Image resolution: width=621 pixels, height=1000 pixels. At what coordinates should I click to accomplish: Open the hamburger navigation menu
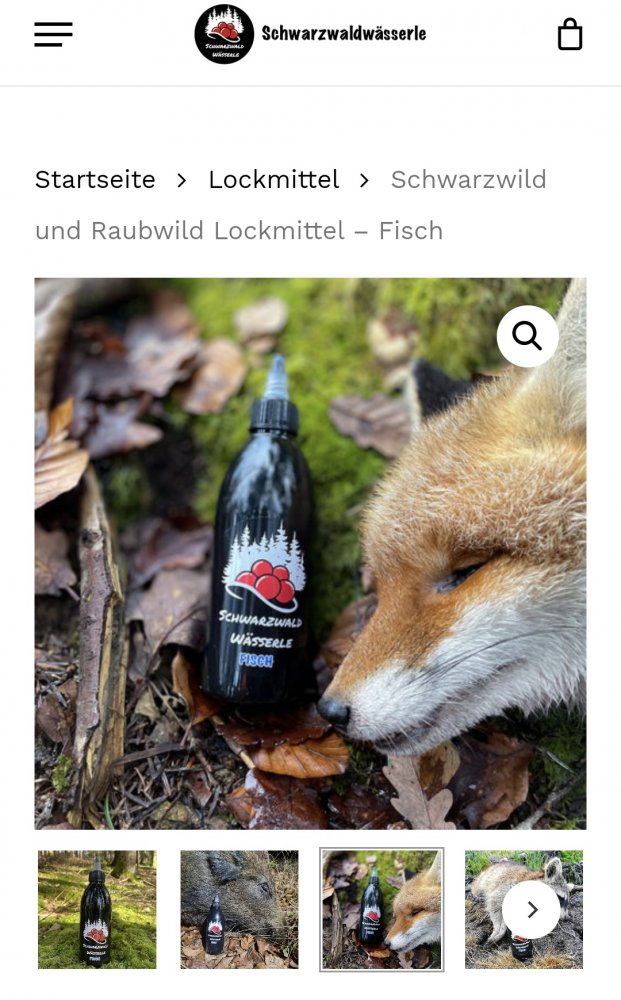53,34
